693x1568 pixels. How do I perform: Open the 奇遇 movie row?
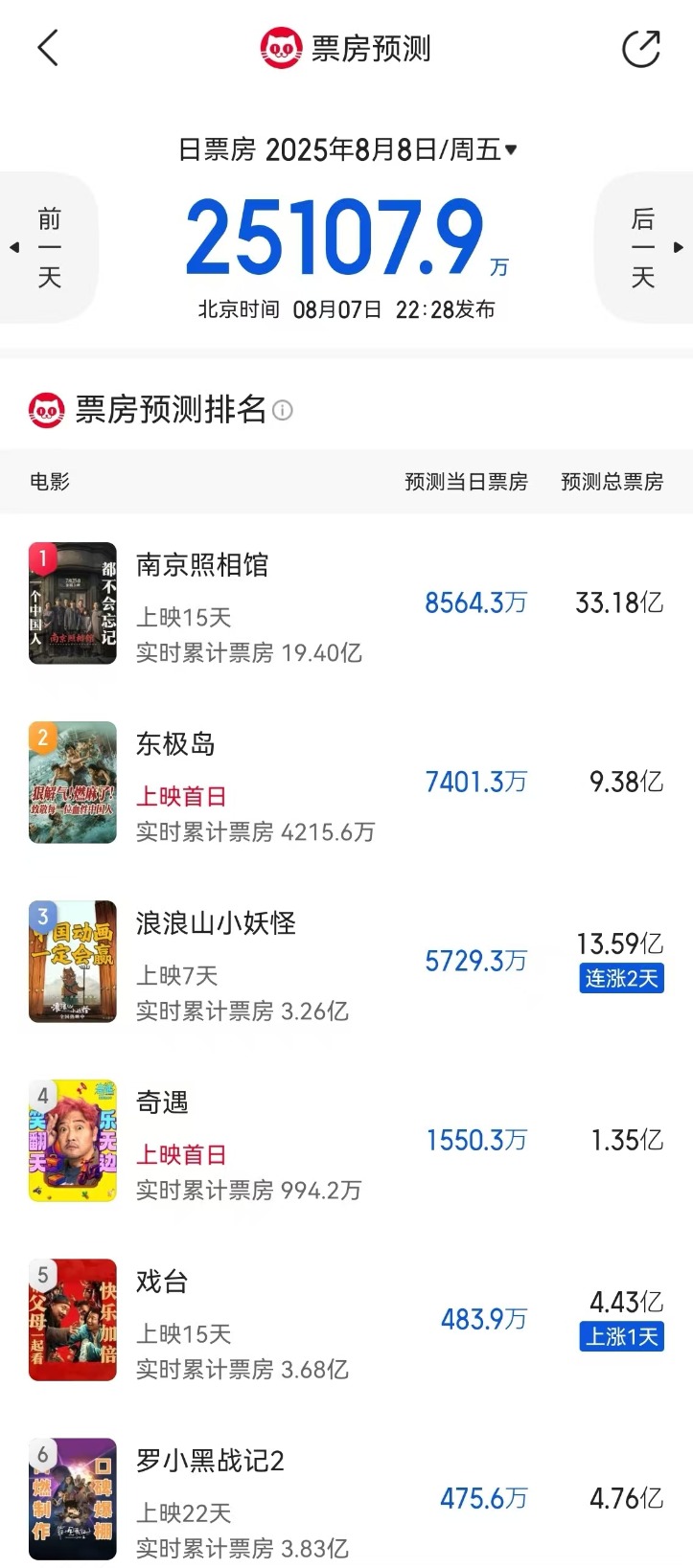(346, 1141)
